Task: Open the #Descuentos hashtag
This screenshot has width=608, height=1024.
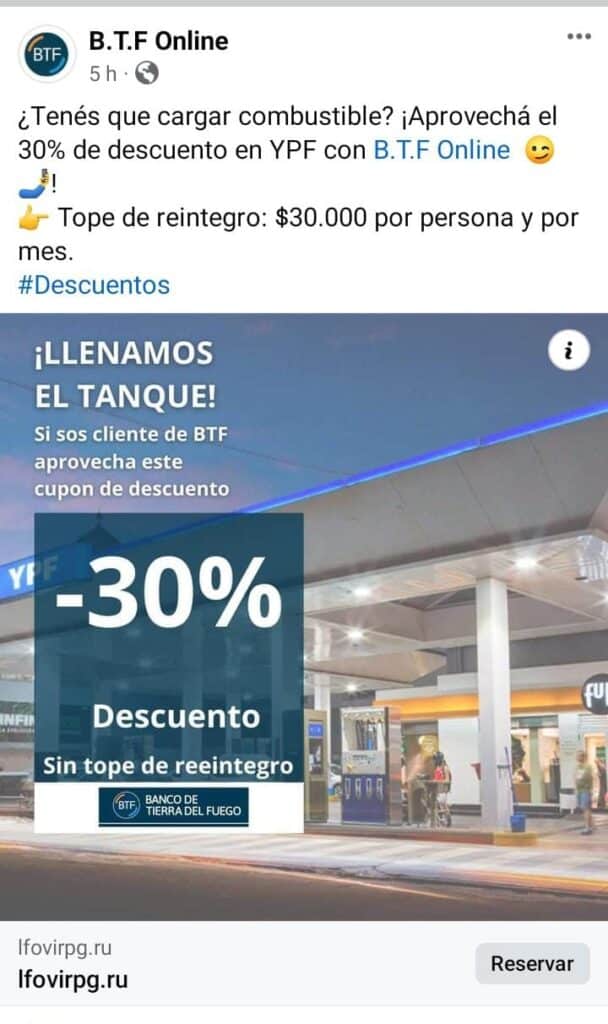Action: pos(94,285)
